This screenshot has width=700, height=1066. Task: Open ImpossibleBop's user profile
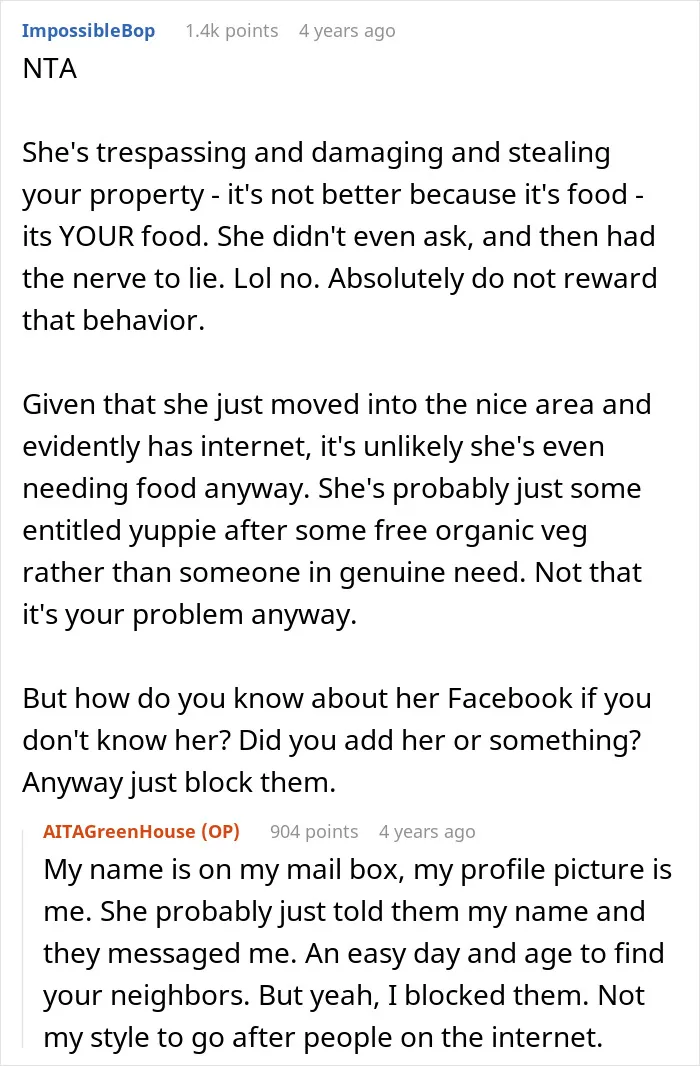[88, 31]
